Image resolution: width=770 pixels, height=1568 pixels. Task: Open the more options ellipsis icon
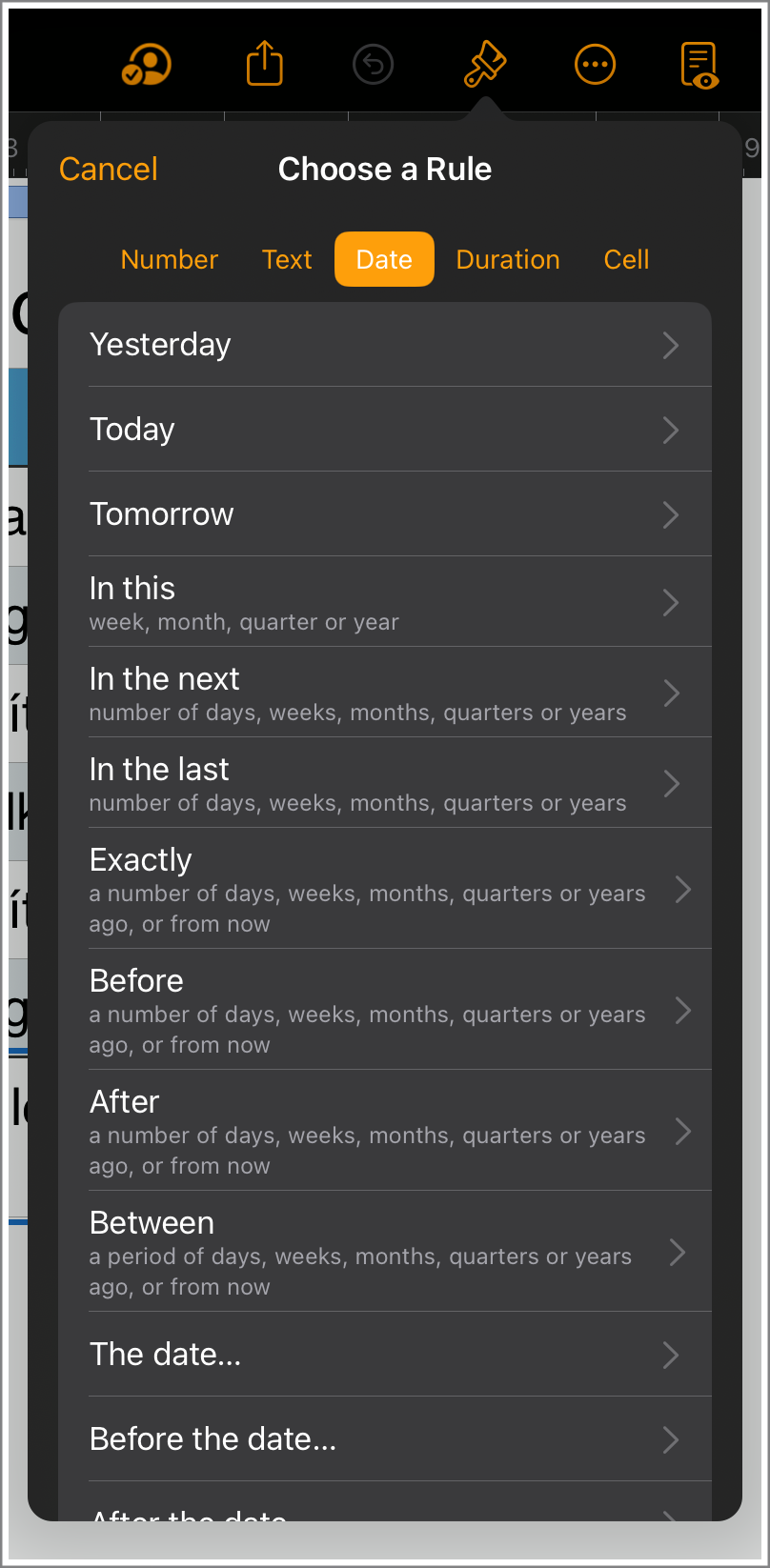click(596, 66)
